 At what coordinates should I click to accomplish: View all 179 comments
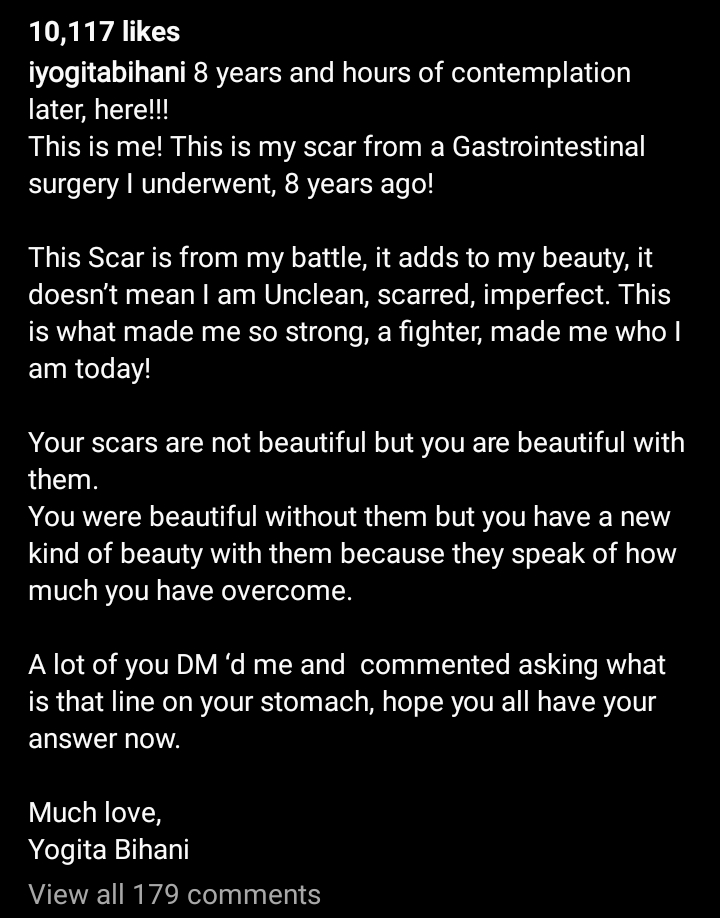pyautogui.click(x=174, y=893)
